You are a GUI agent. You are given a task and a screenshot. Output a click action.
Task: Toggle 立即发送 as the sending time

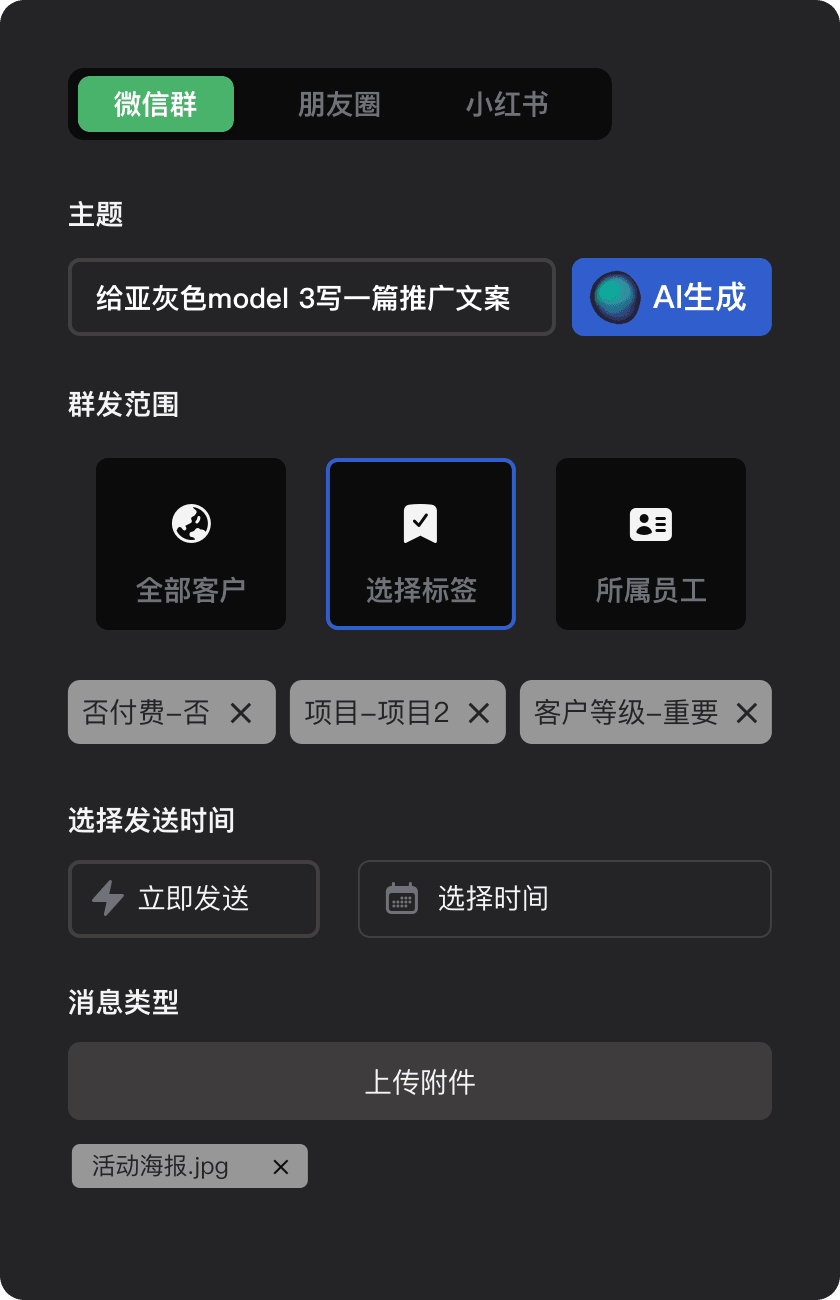[x=193, y=898]
